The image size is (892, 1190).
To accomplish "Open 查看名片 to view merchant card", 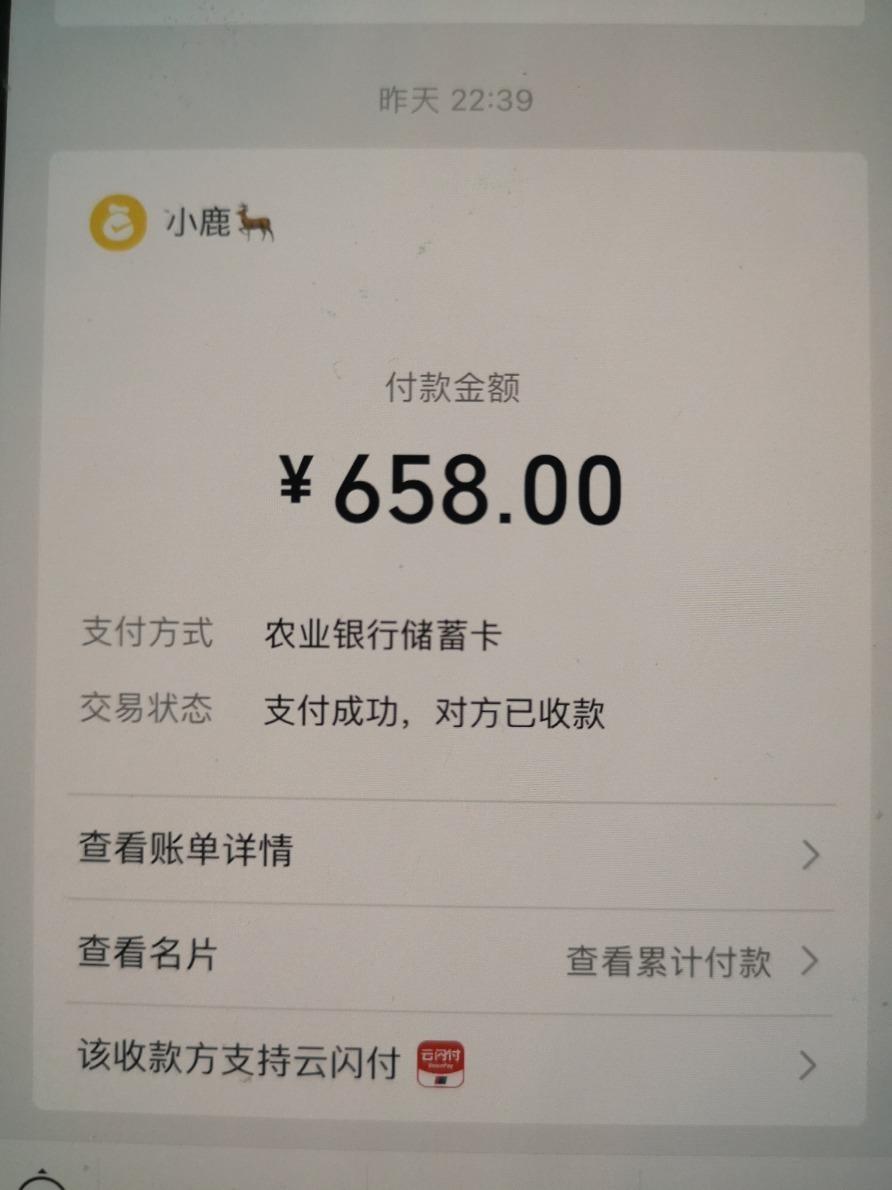I will (x=148, y=954).
